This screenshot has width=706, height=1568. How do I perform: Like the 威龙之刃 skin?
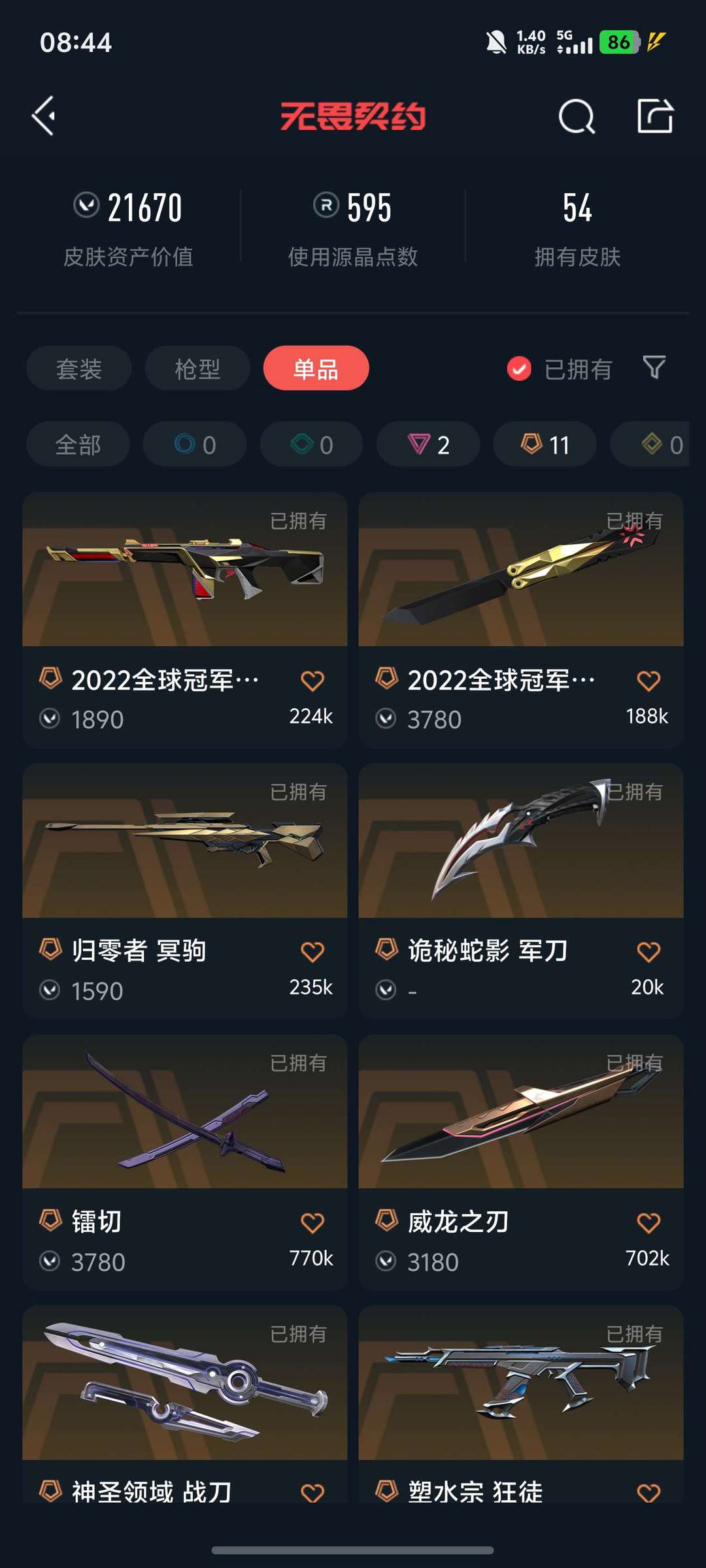[648, 1223]
